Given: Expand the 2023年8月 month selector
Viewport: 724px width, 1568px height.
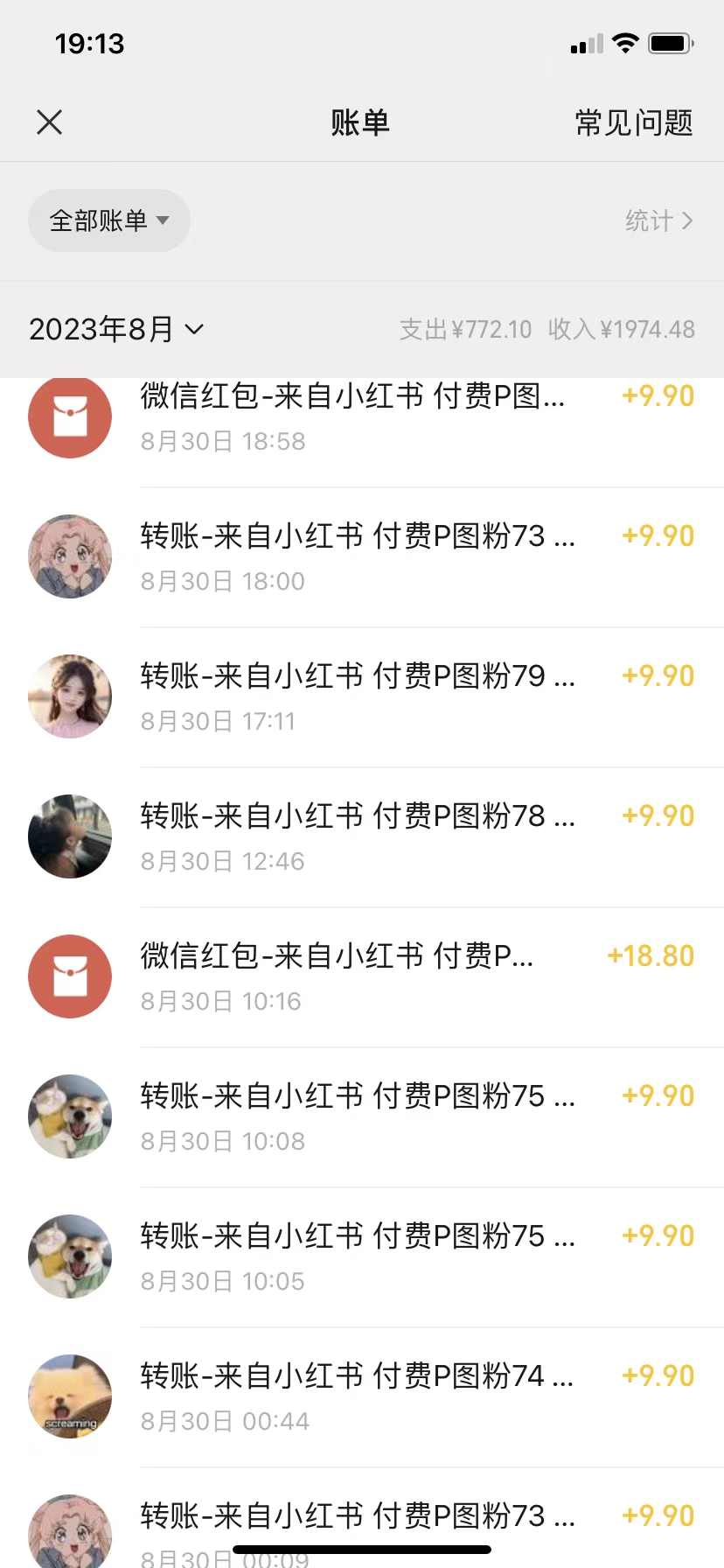Looking at the screenshot, I should [x=118, y=330].
